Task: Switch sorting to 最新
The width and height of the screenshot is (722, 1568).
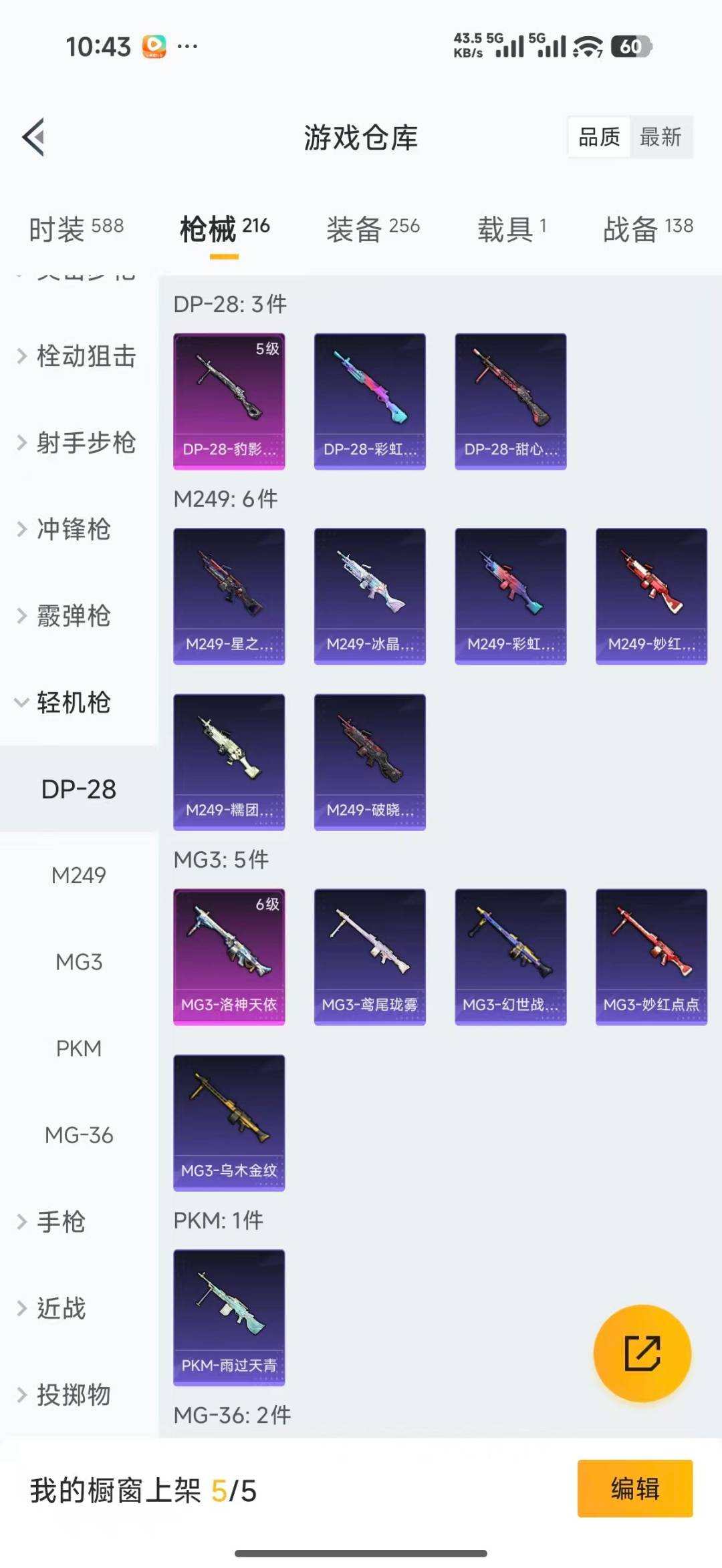Action: pos(661,138)
